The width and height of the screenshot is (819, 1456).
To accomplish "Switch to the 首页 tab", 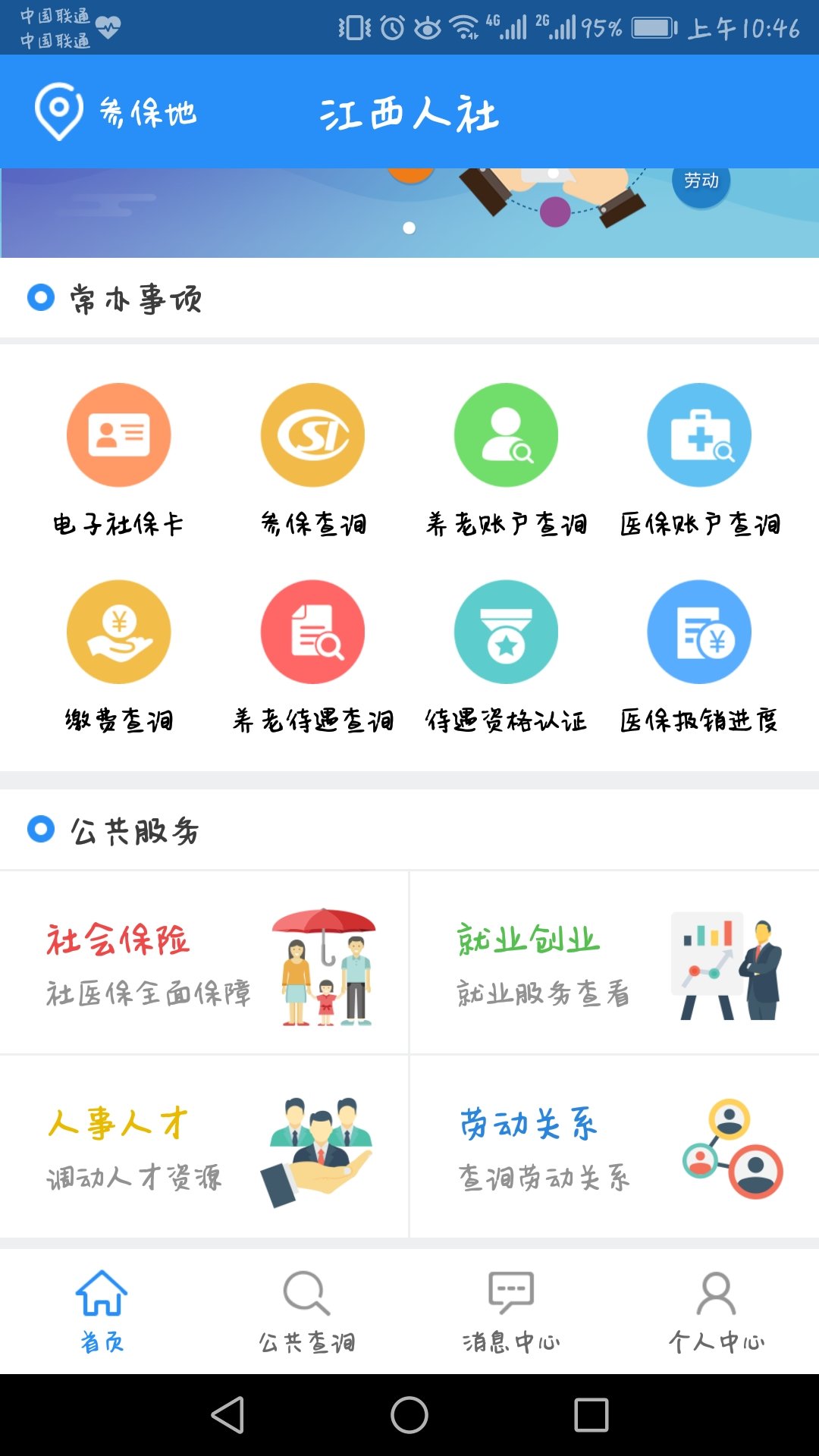I will pos(102,1312).
